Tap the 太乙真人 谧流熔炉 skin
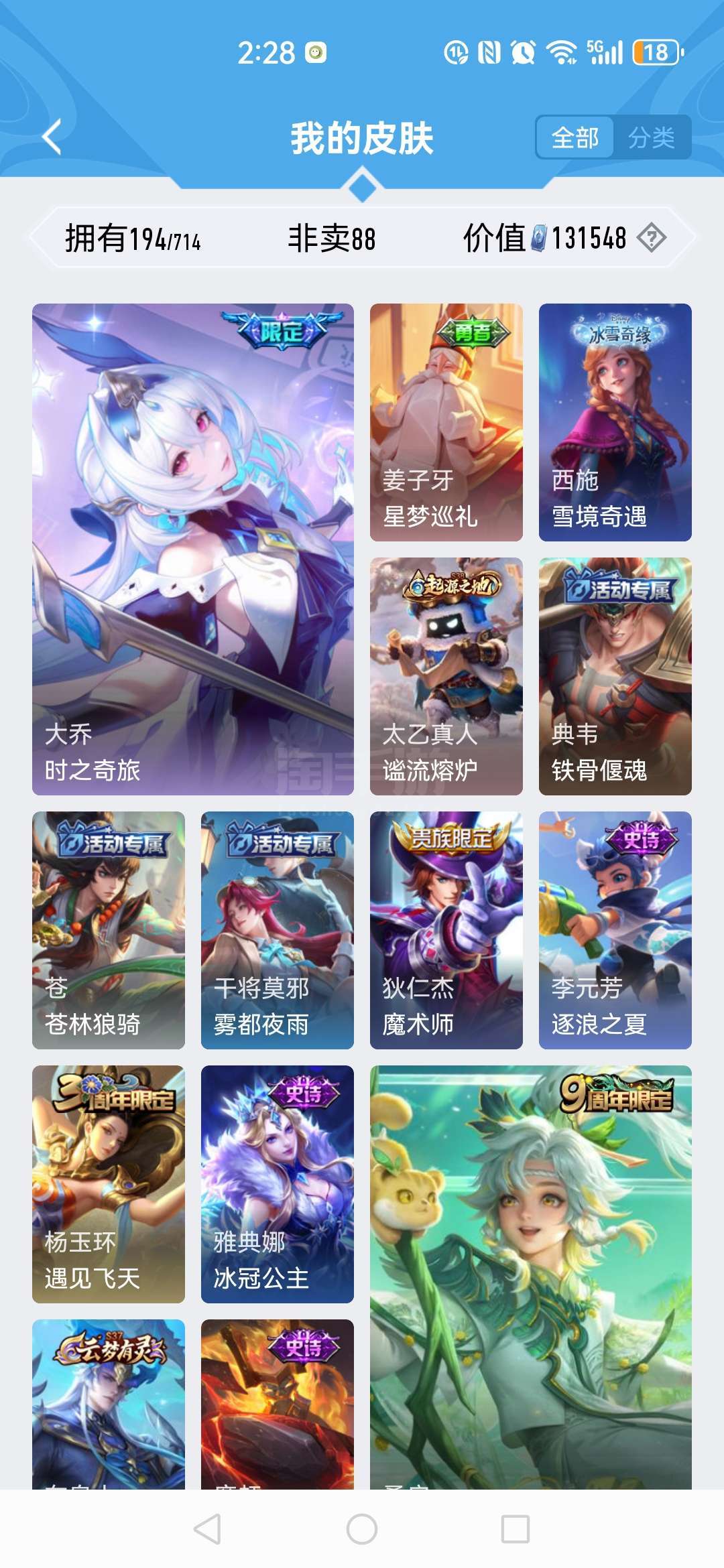 click(446, 676)
